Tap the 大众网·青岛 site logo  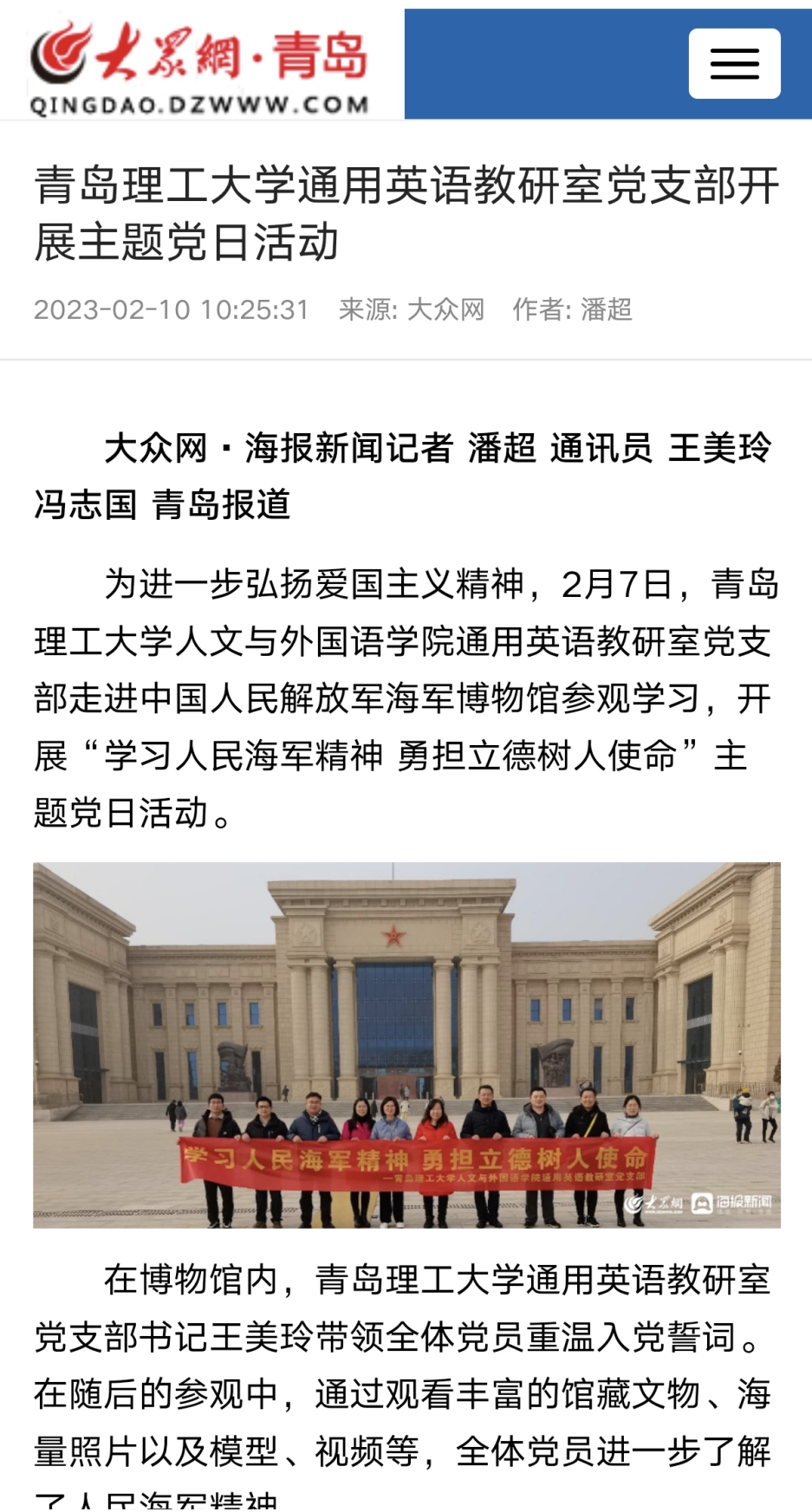click(201, 66)
